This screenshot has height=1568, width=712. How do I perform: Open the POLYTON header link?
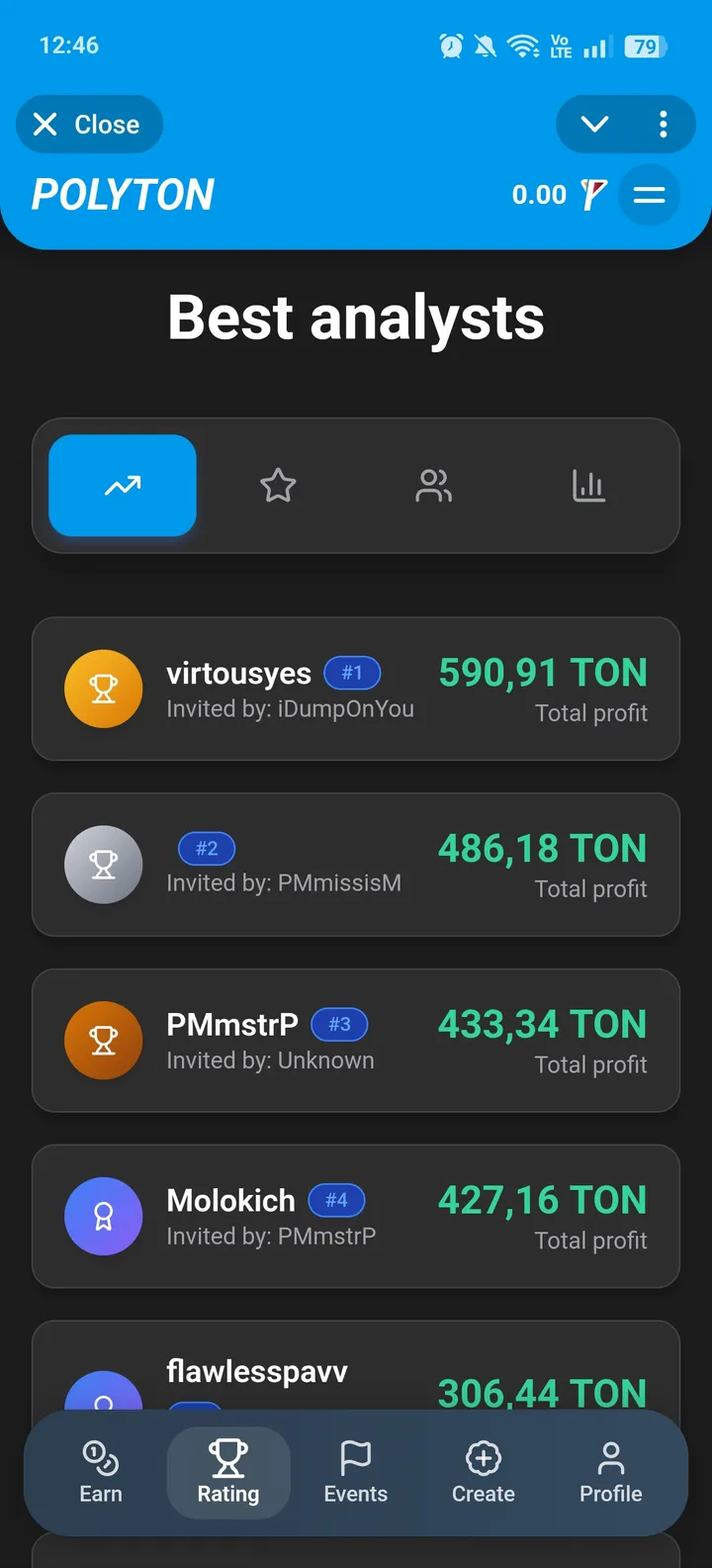(x=123, y=195)
